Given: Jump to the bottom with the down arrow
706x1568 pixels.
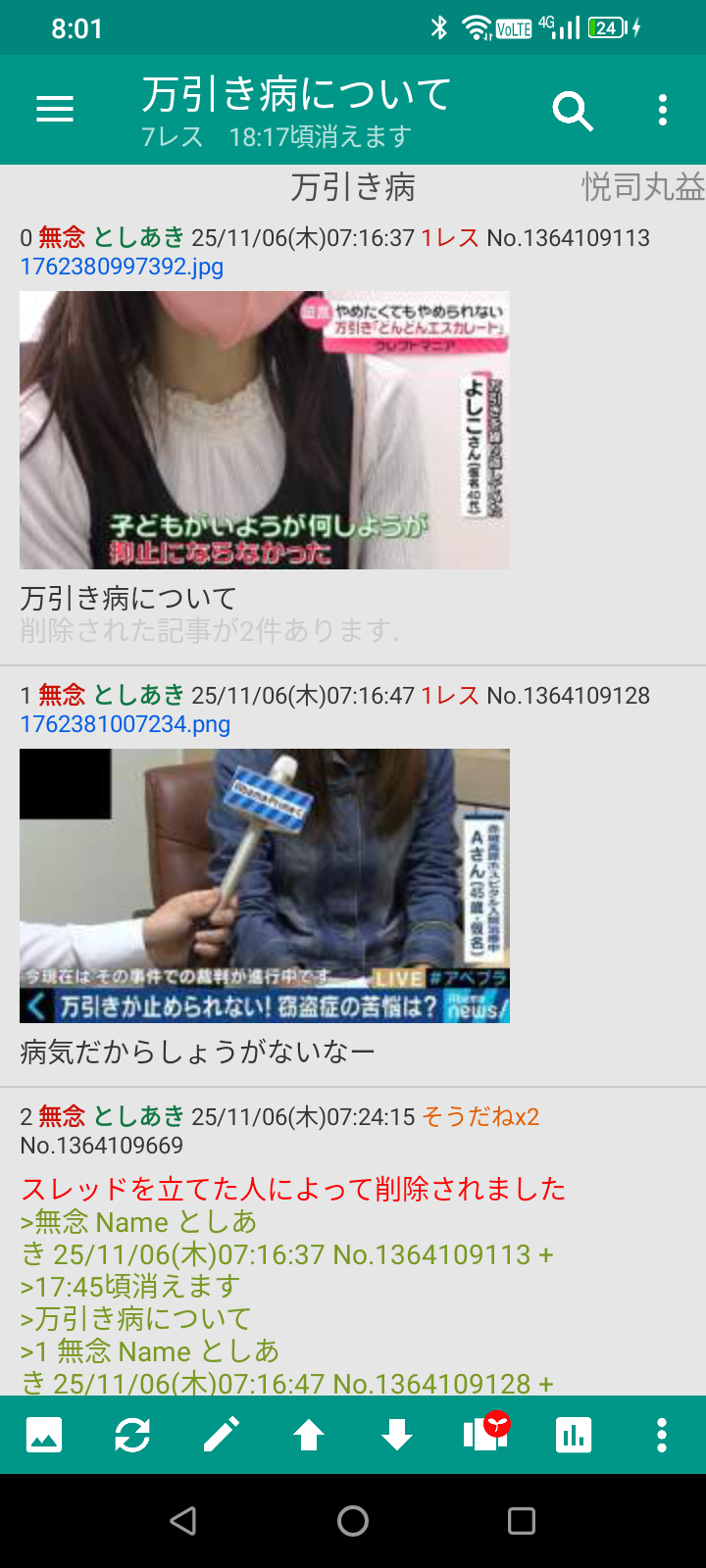Looking at the screenshot, I should pos(397,1435).
